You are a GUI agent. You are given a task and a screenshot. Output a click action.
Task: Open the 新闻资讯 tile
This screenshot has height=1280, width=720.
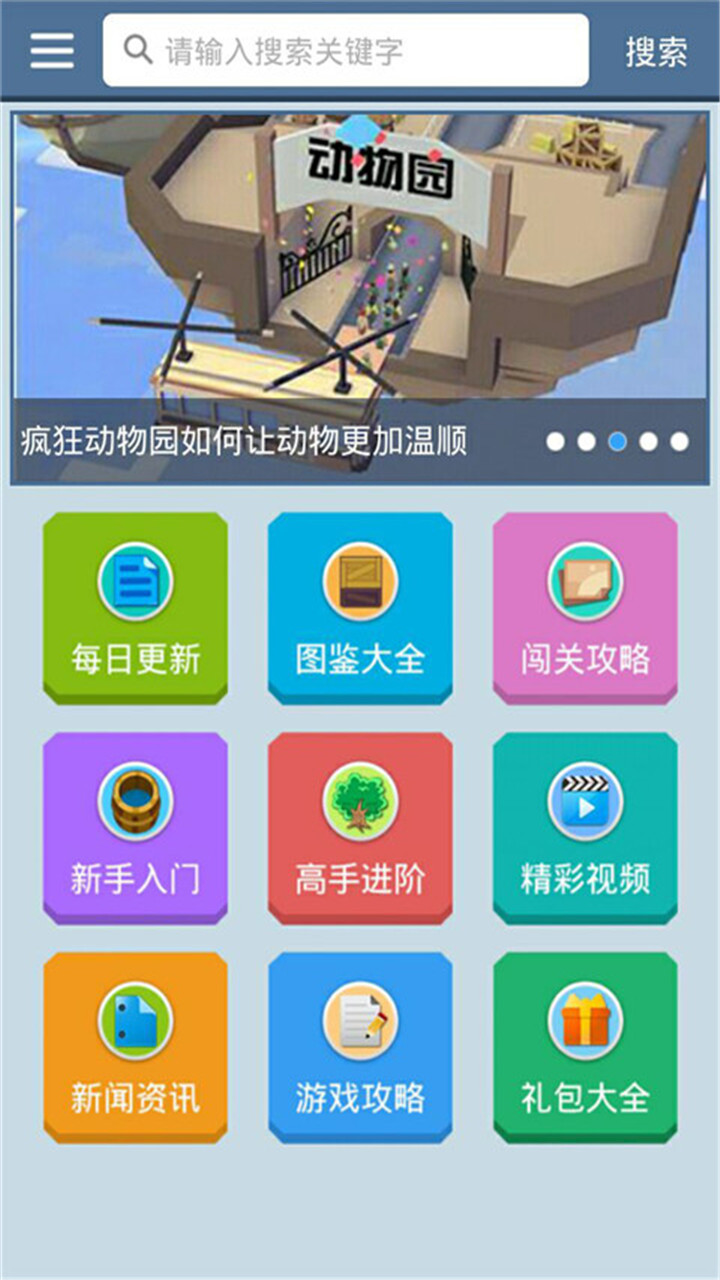tap(135, 1047)
